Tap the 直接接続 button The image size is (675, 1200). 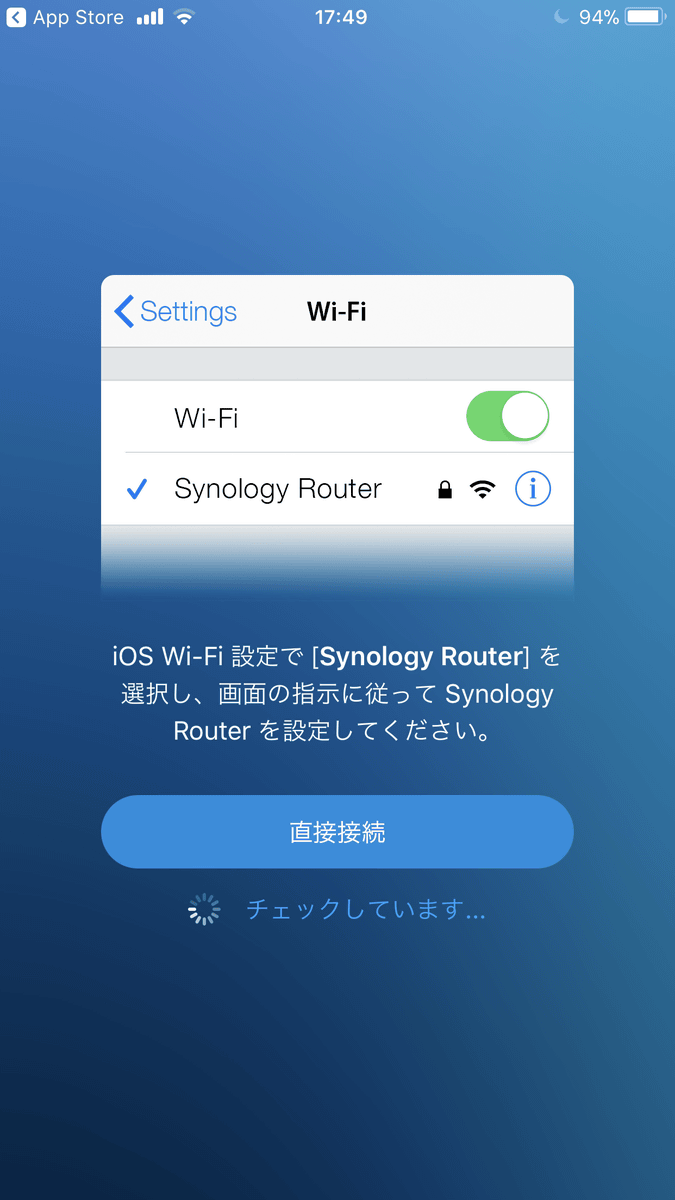337,832
